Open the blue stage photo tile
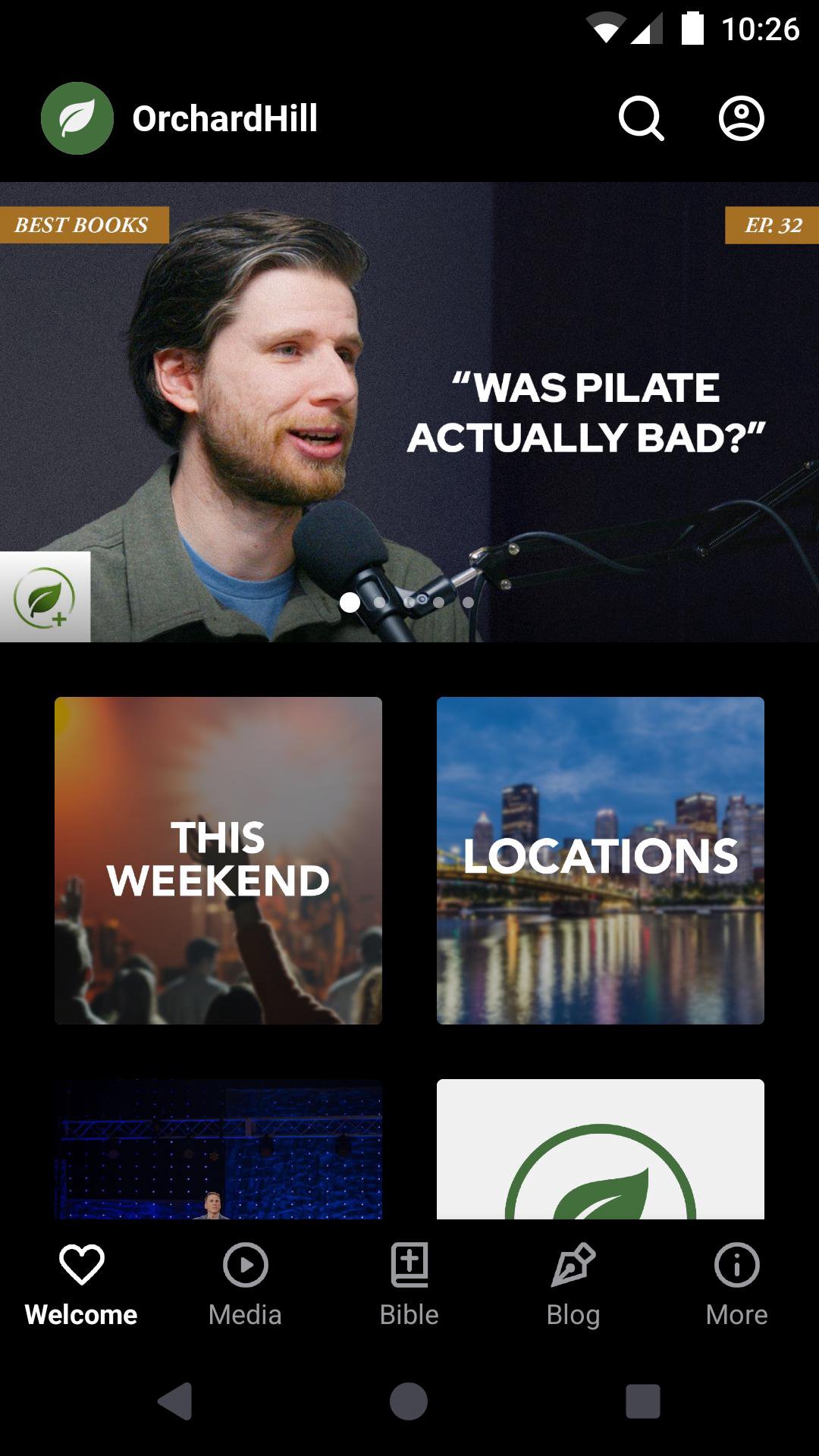 click(218, 1149)
